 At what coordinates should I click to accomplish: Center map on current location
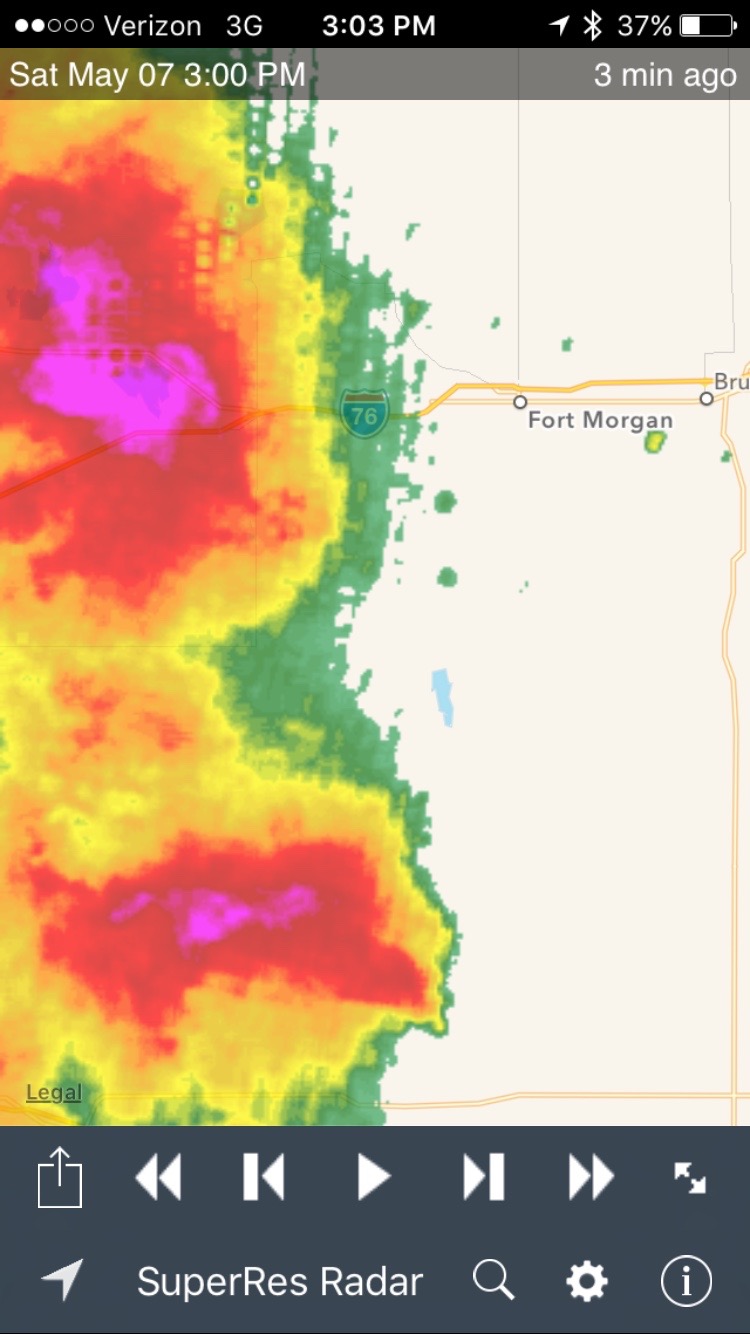(62, 1280)
